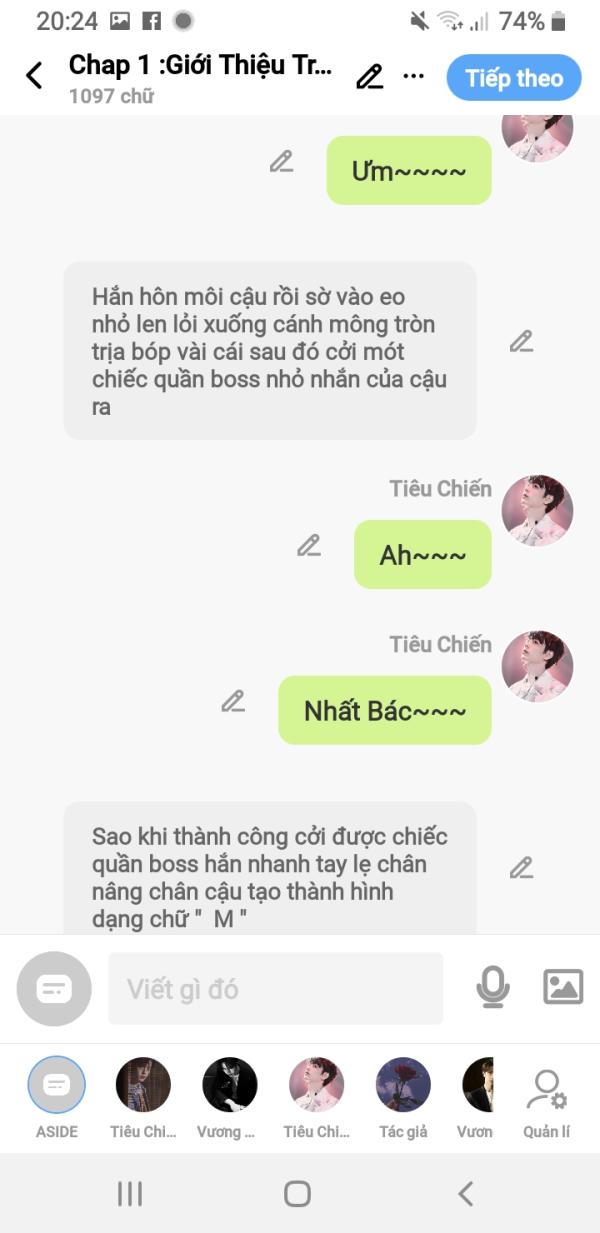600x1233 pixels.
Task: Open Quản lí character management
Action: coord(546,1102)
